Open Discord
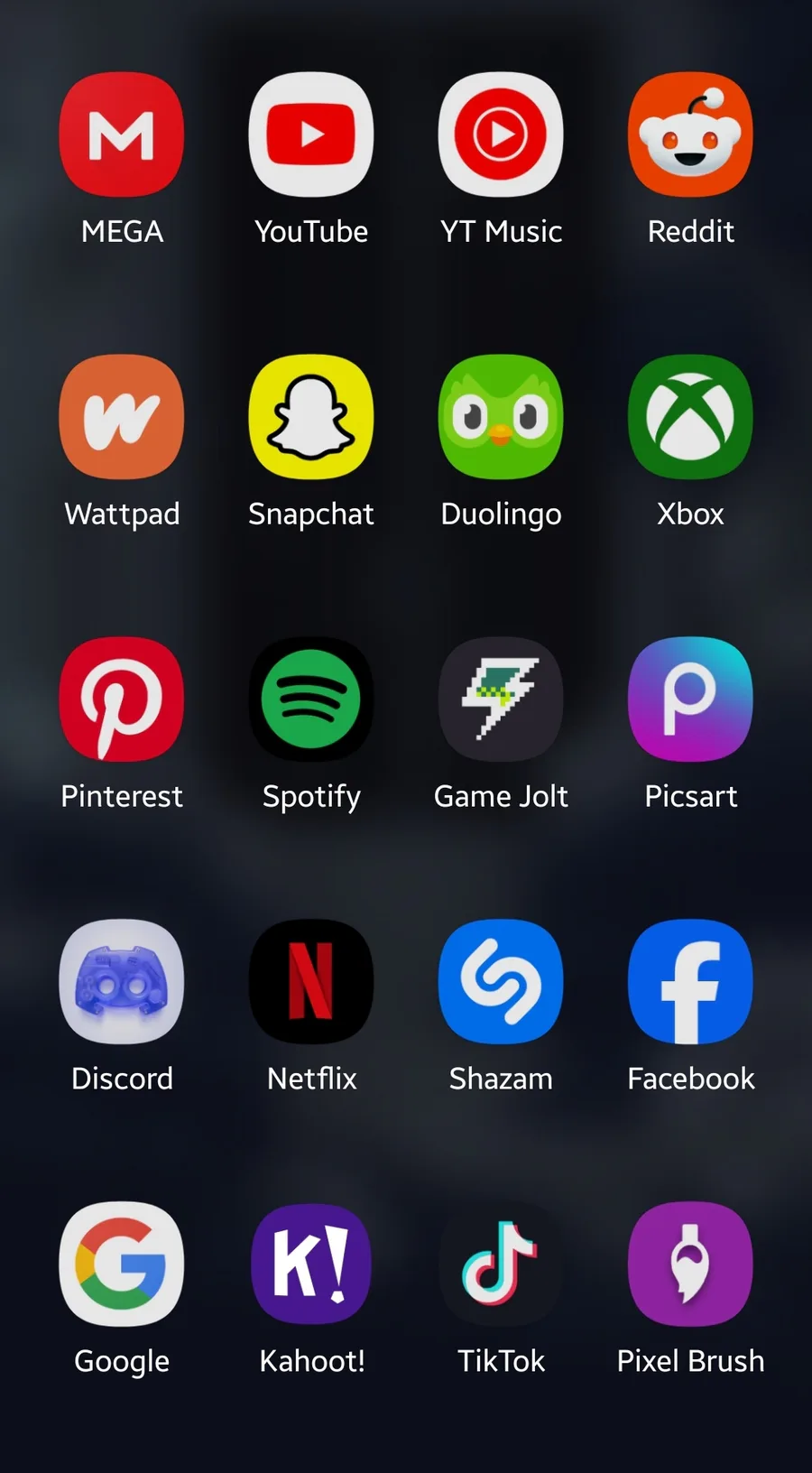 tap(122, 982)
